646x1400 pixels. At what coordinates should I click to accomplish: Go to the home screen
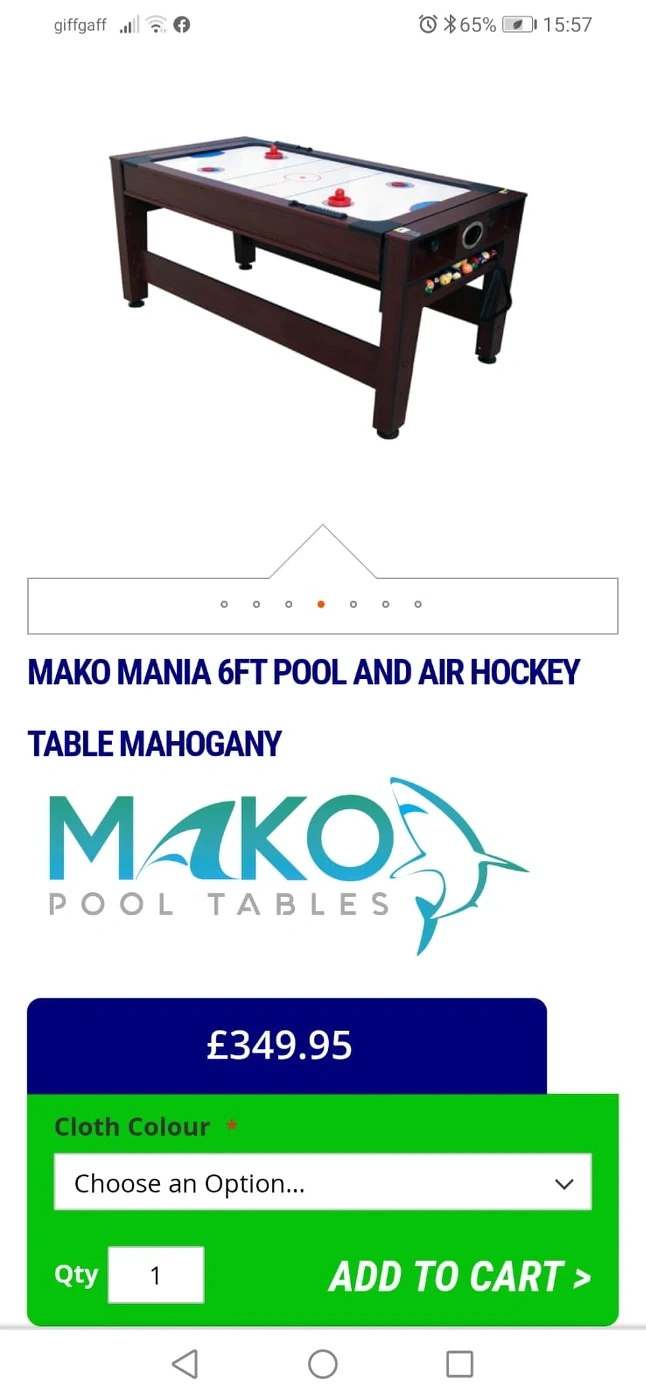[322, 1364]
